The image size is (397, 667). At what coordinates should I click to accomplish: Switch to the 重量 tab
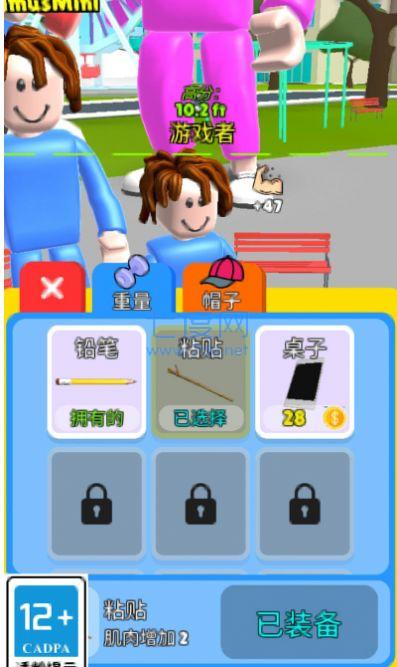133,288
